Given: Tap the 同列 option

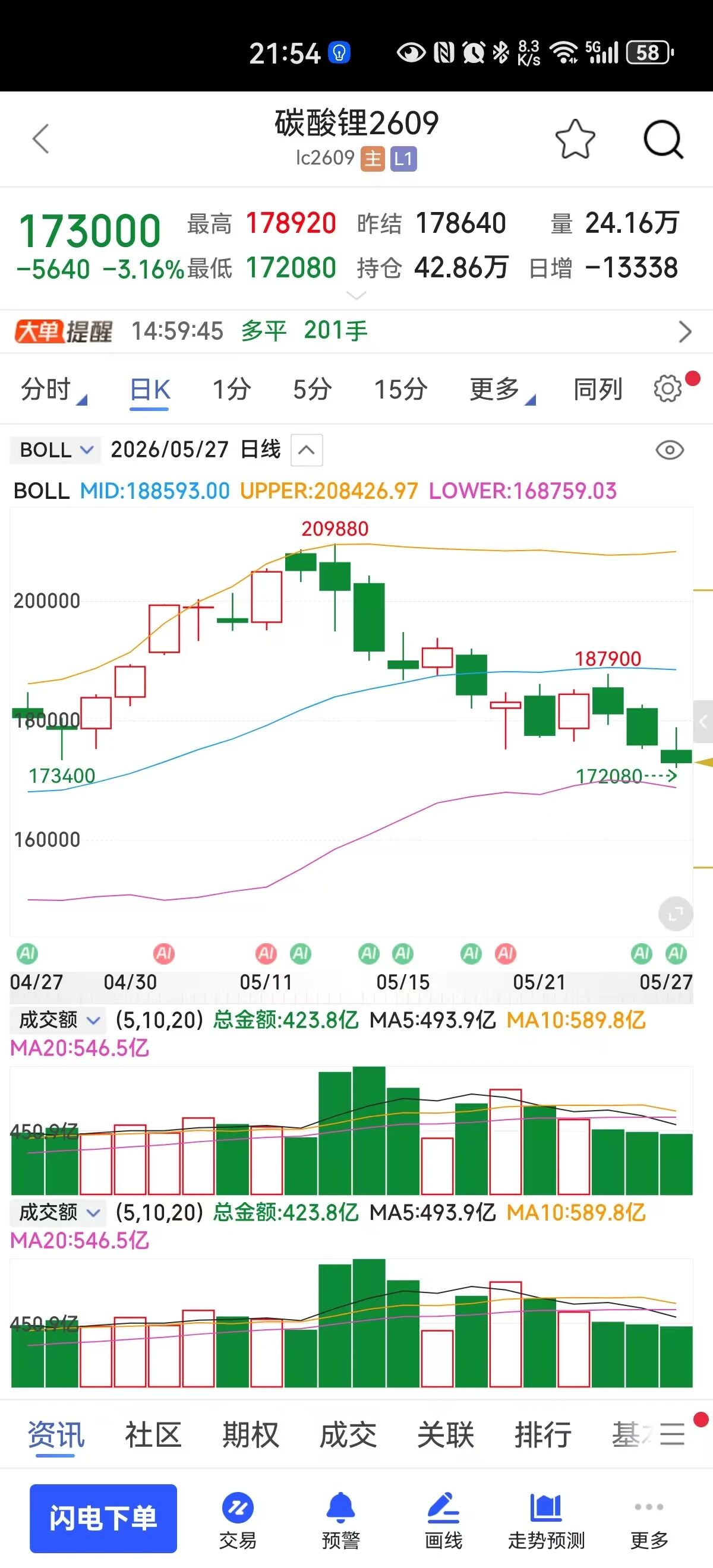Looking at the screenshot, I should click(x=597, y=390).
